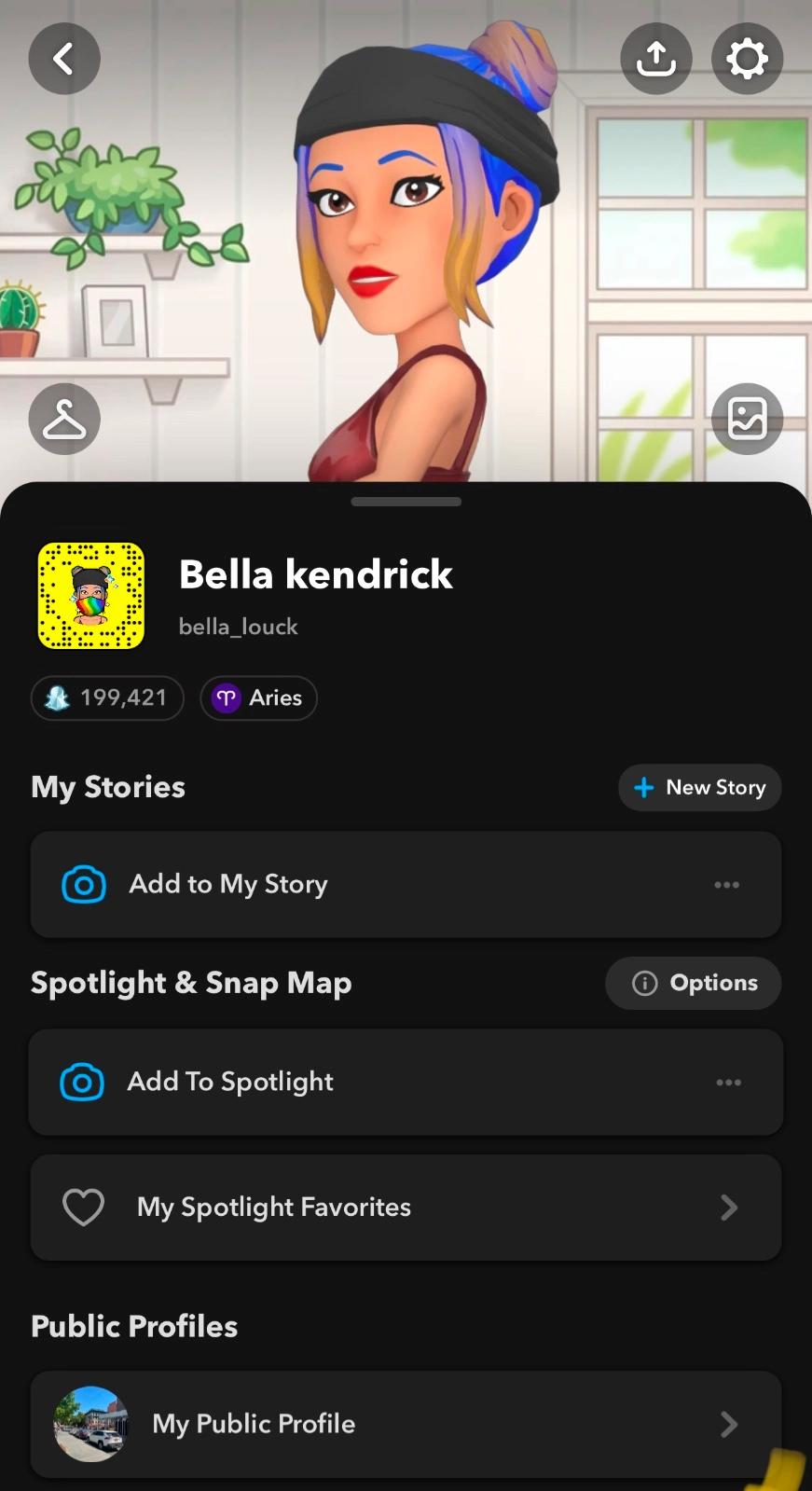Viewport: 812px width, 1491px height.
Task: Change the profile background via the picture icon
Action: [x=747, y=419]
